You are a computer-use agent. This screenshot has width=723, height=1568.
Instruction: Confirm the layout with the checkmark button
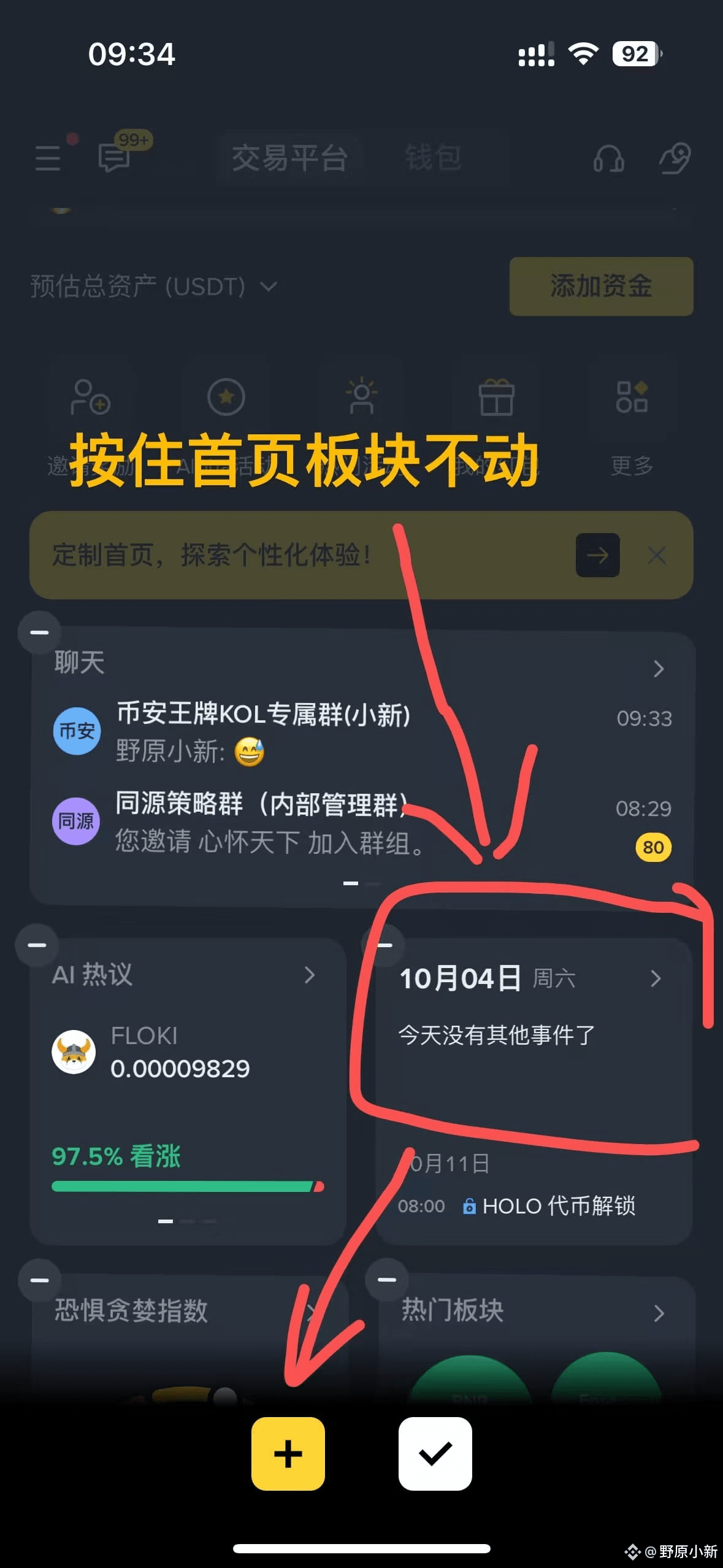[435, 1453]
